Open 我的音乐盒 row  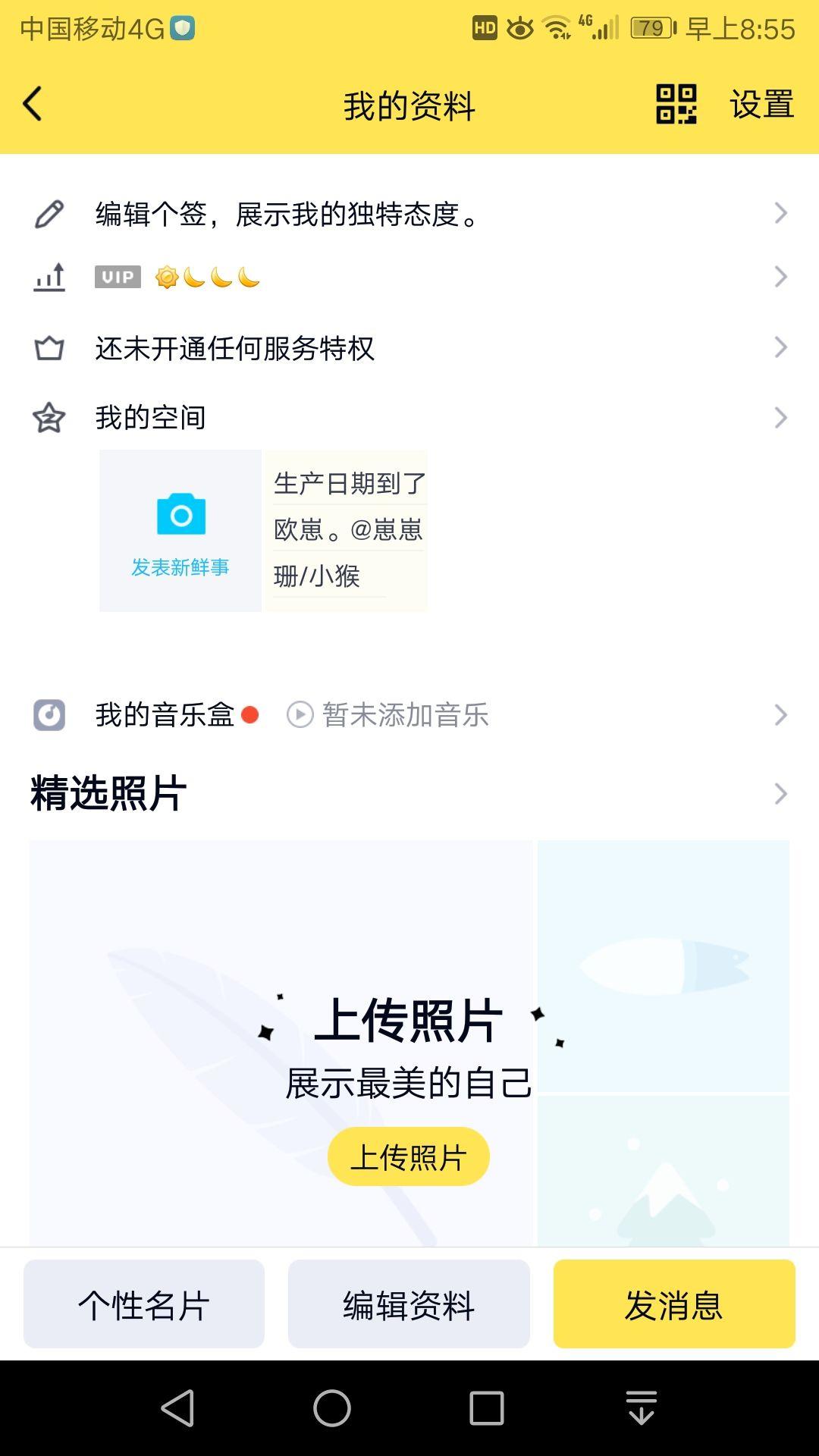pos(409,715)
